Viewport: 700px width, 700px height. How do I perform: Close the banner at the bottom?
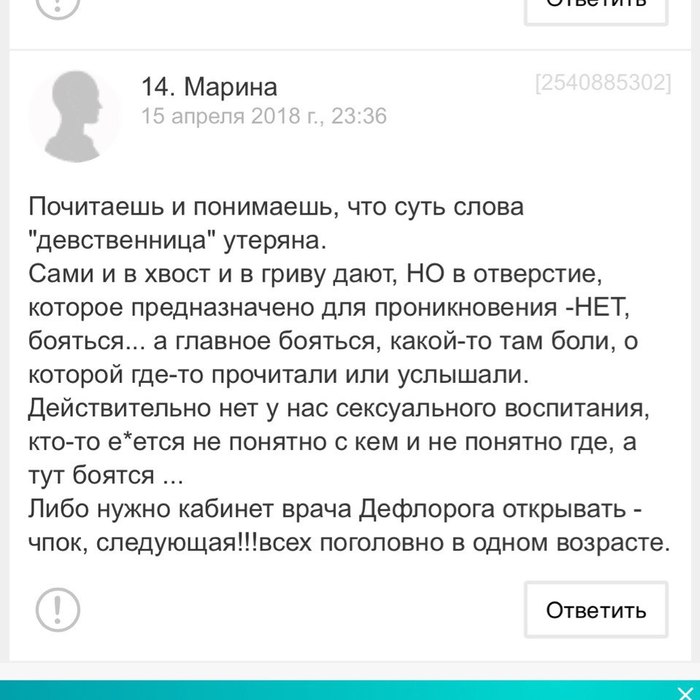[683, 692]
